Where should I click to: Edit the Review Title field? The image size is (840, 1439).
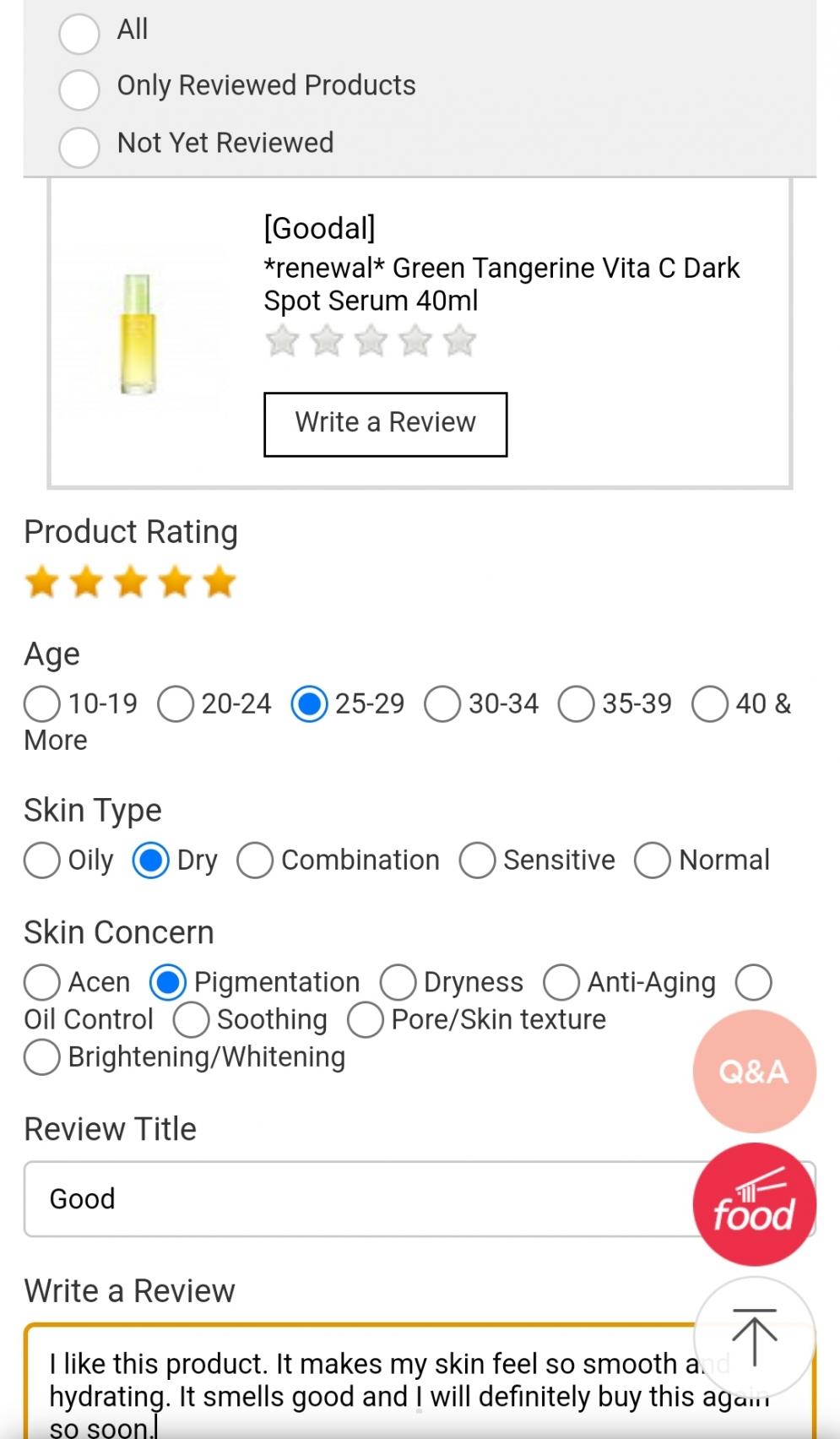pyautogui.click(x=355, y=1198)
